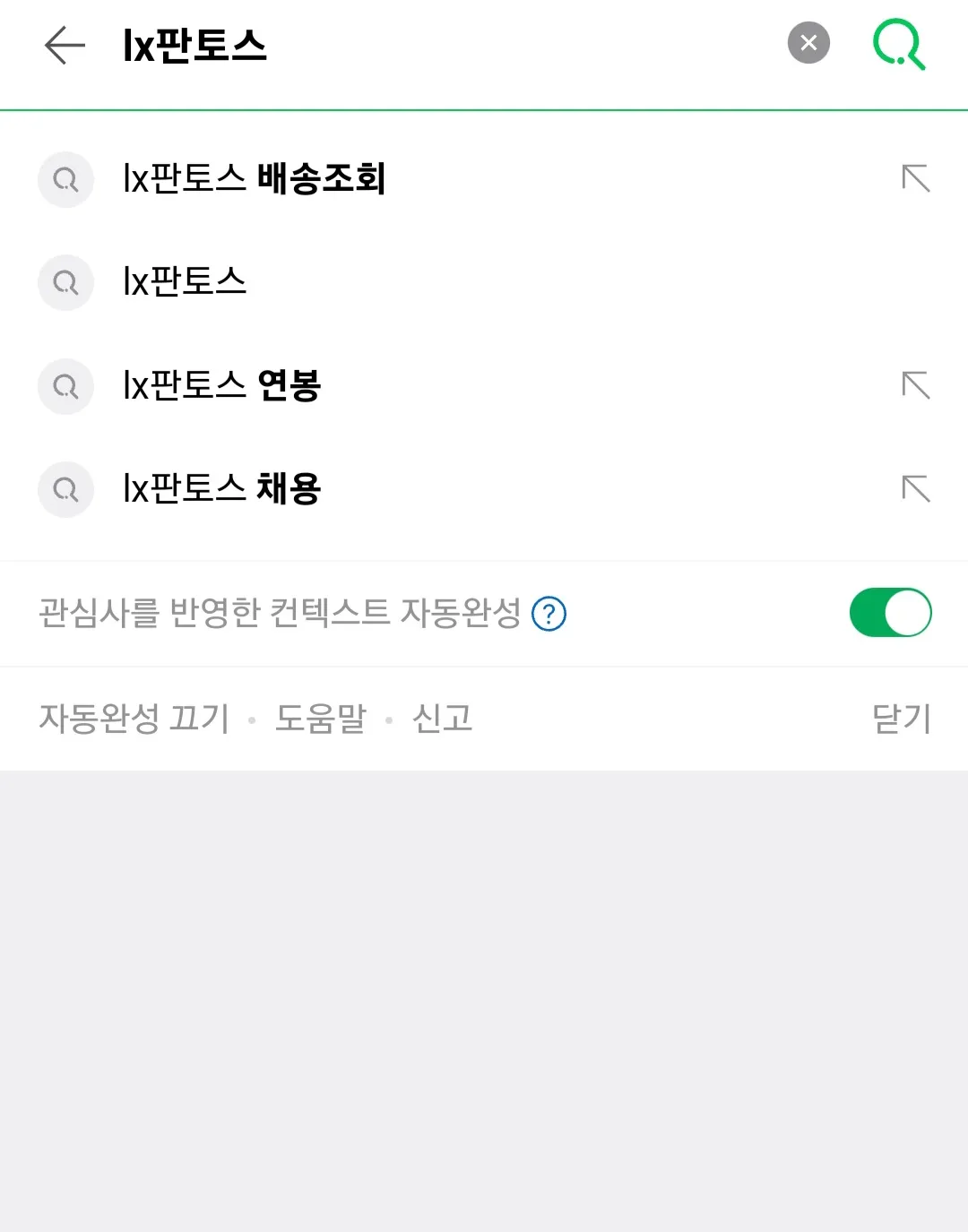The width and height of the screenshot is (968, 1232).
Task: Report suggestions using '신고'
Action: tap(443, 718)
